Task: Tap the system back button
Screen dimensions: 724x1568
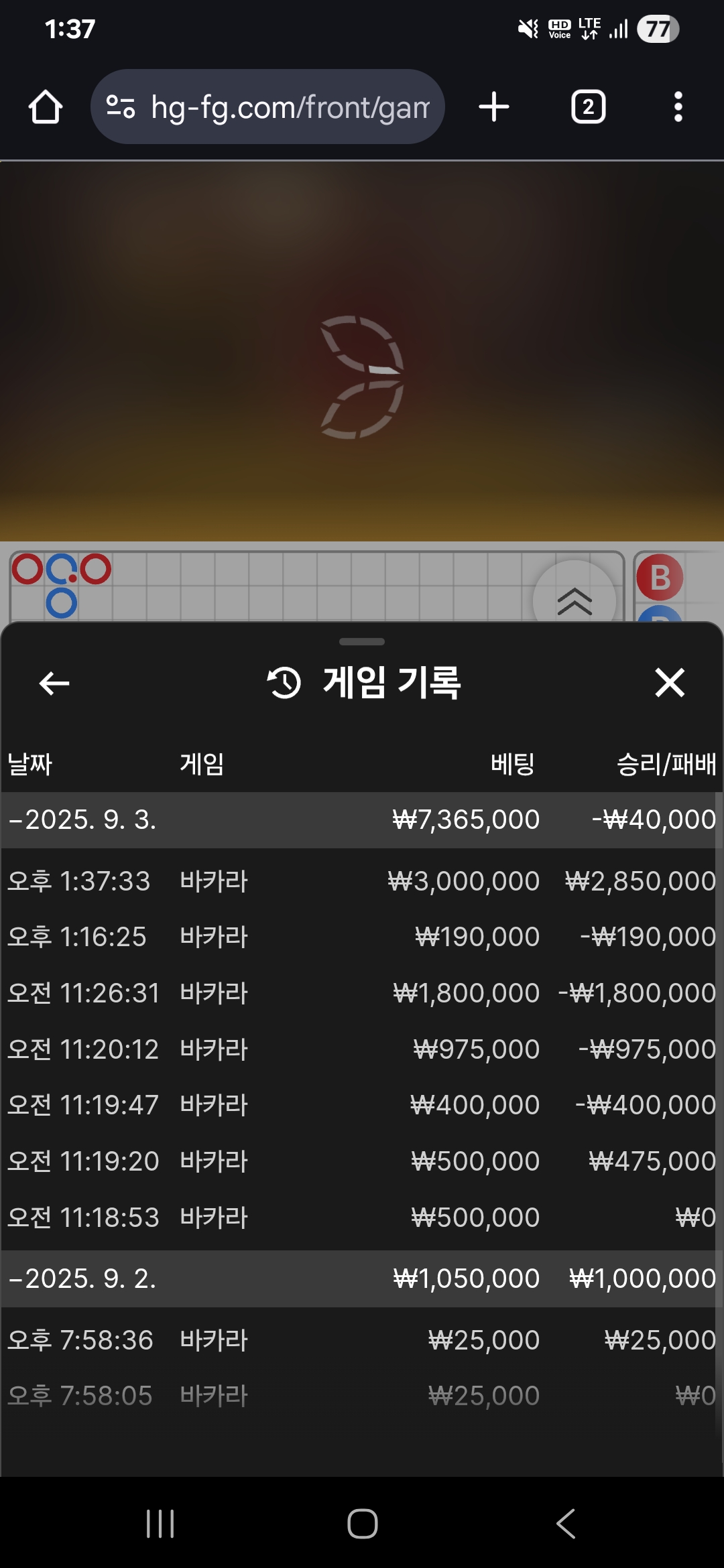Action: [566, 1524]
